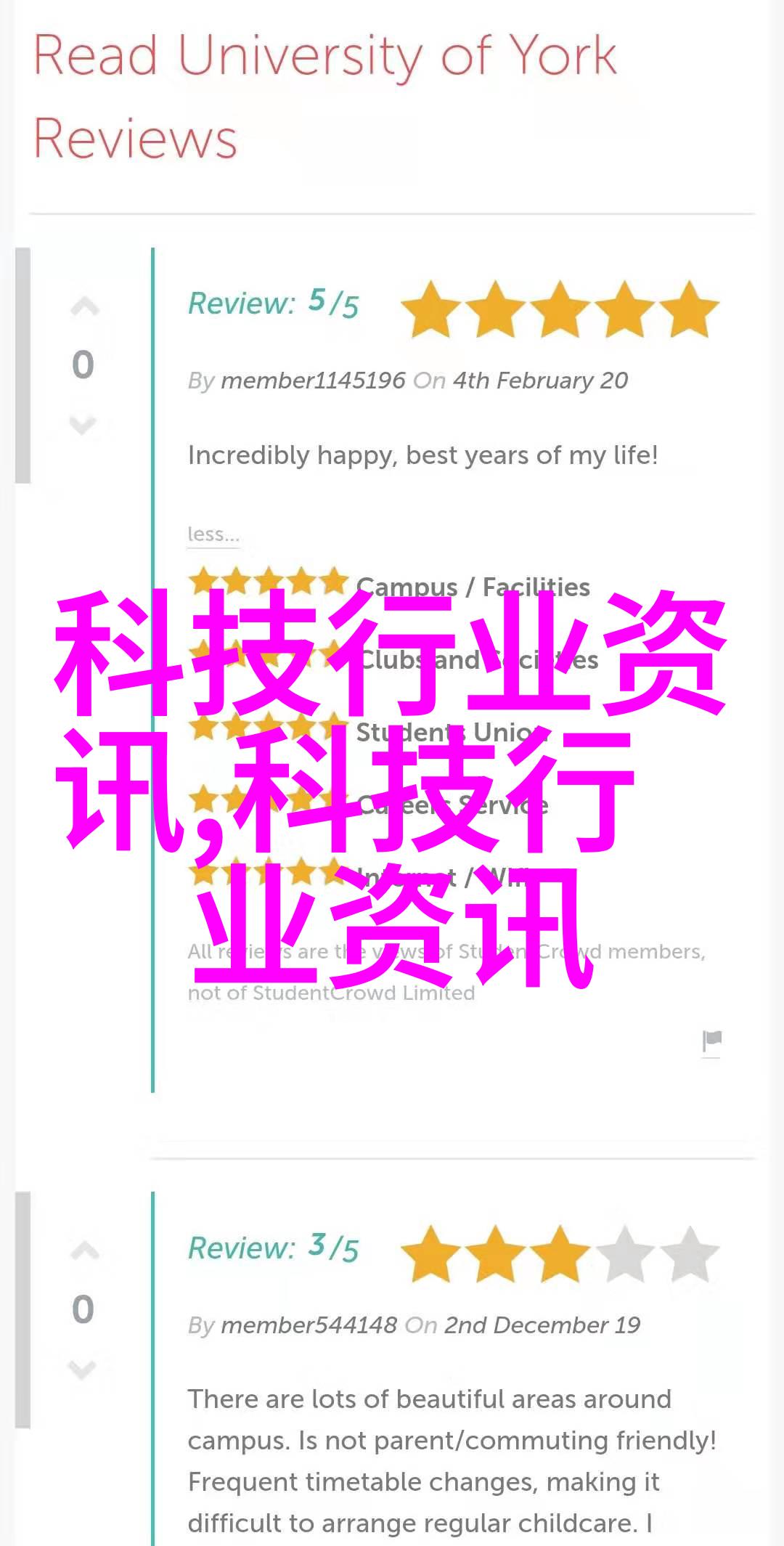
Task: Upvote the review by member544148
Action: click(84, 1251)
